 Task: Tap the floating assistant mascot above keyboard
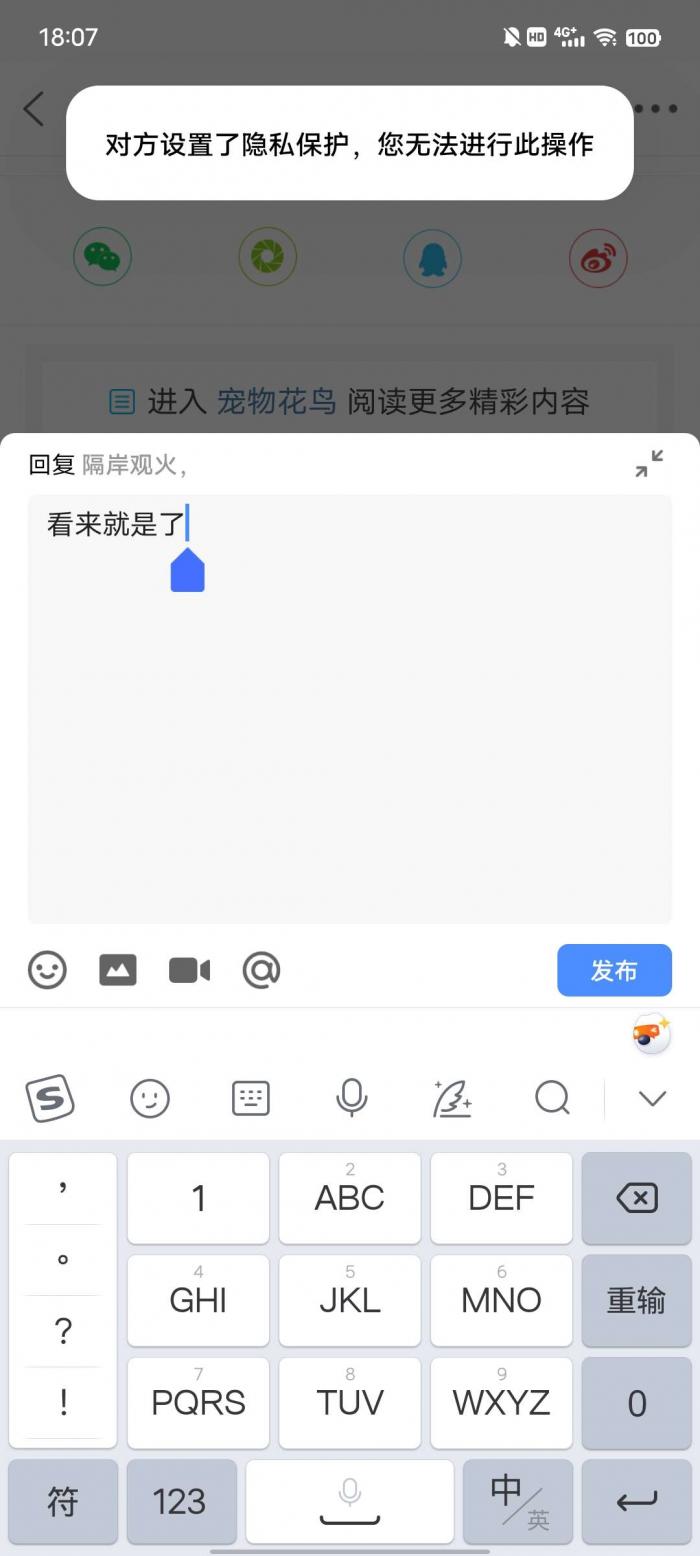point(652,1034)
